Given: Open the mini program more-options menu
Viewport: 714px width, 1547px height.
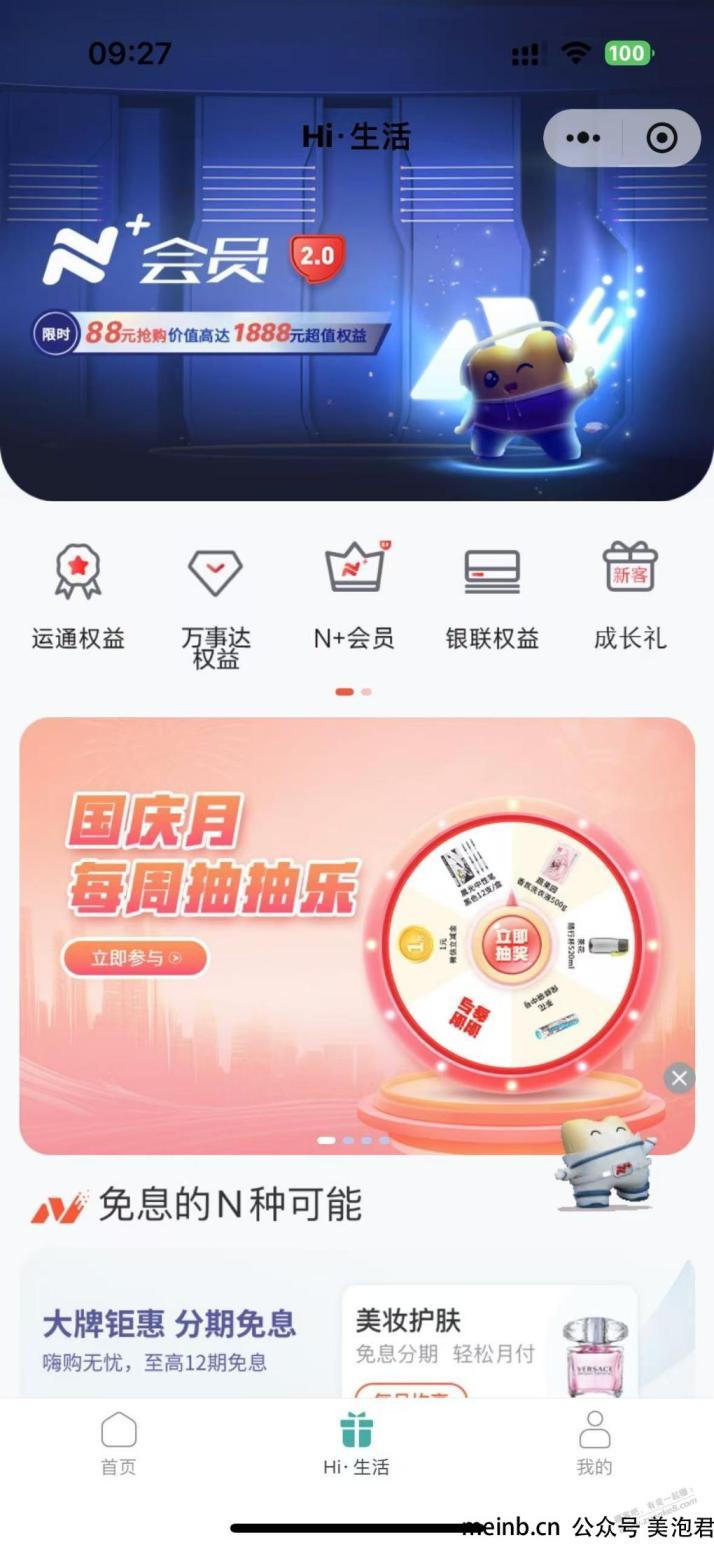Looking at the screenshot, I should pos(583,138).
